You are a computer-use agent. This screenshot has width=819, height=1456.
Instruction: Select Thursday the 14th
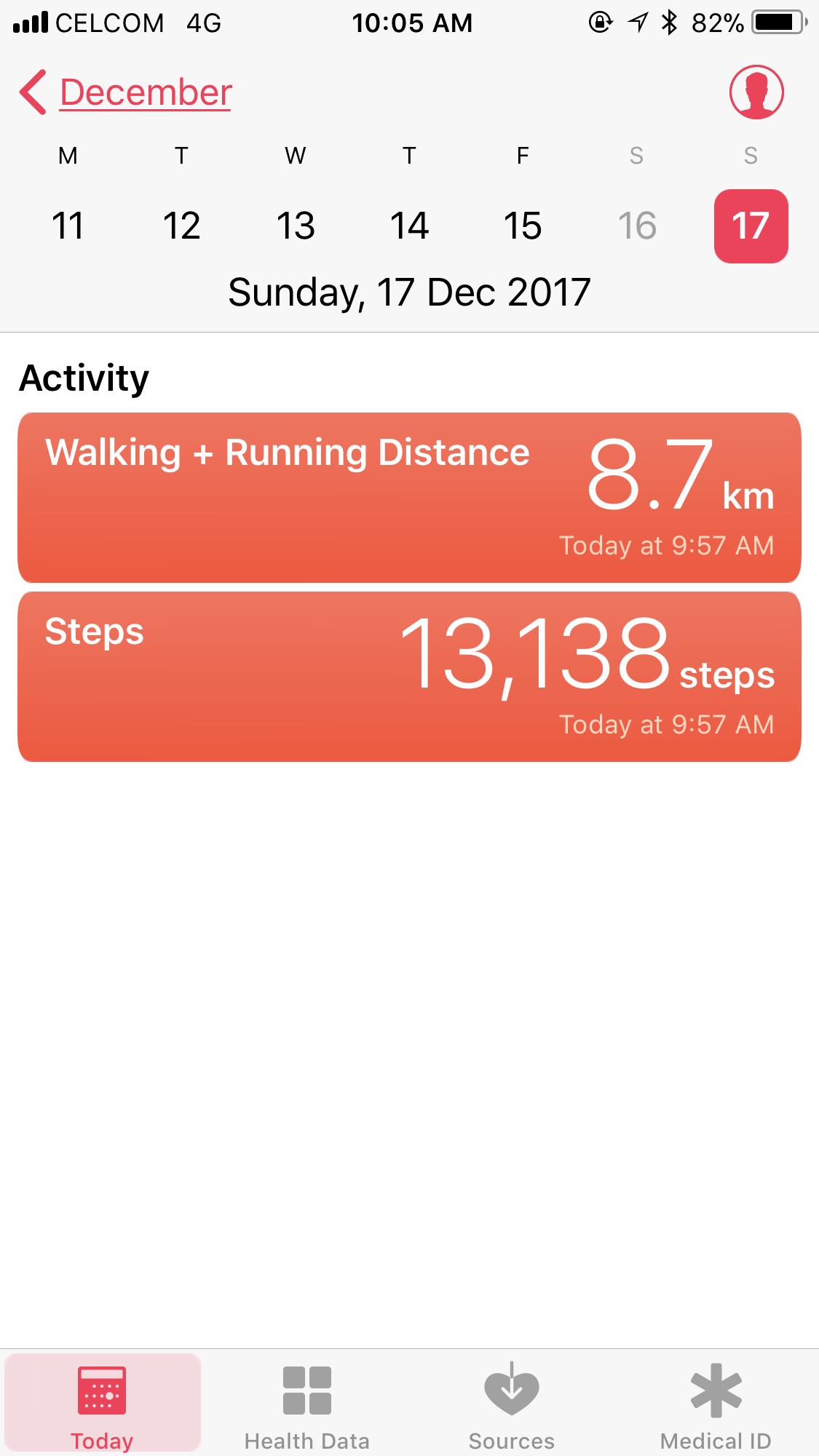coord(409,226)
